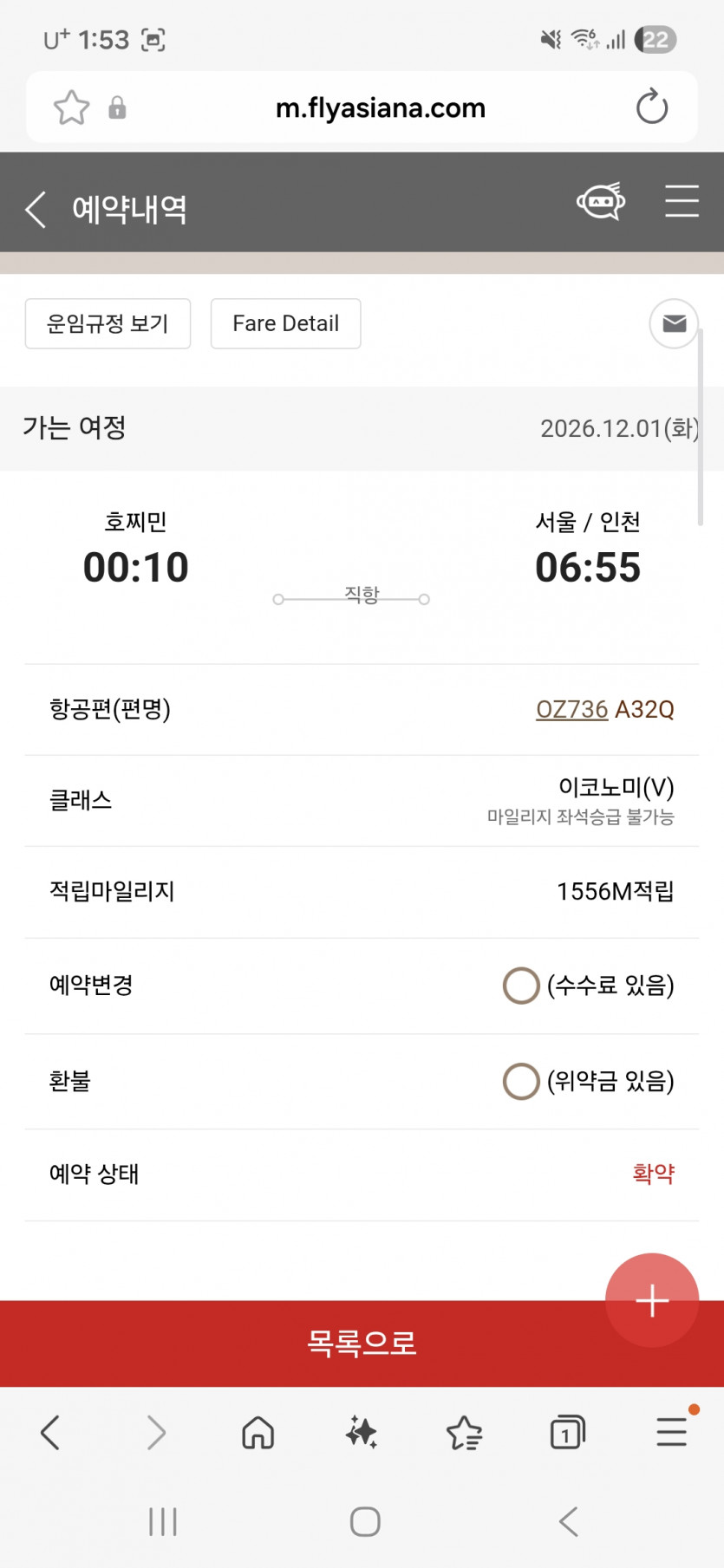Tap the 목록으로 button
Screen dimensions: 724x1568
pyautogui.click(x=362, y=1343)
